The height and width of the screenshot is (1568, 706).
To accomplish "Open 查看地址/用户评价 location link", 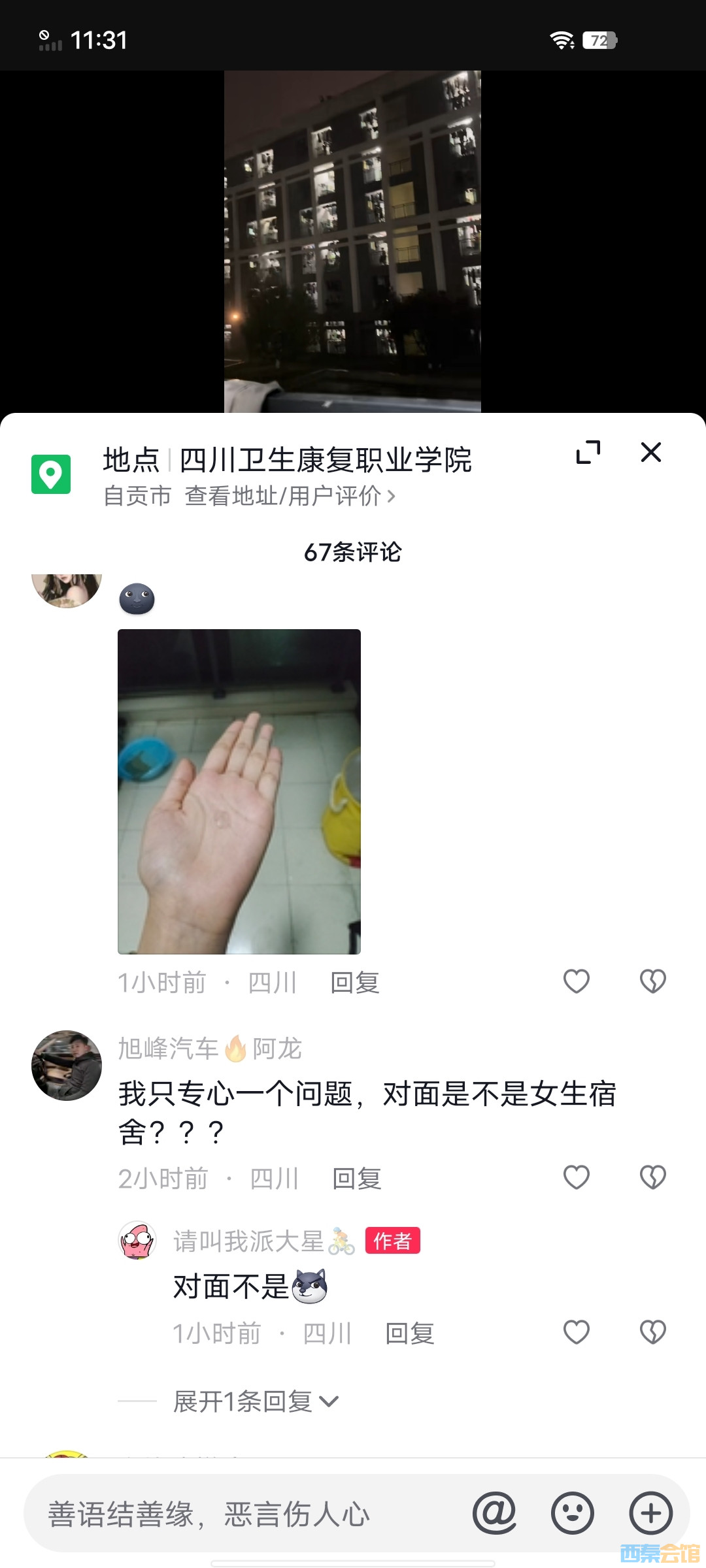I will [x=290, y=496].
